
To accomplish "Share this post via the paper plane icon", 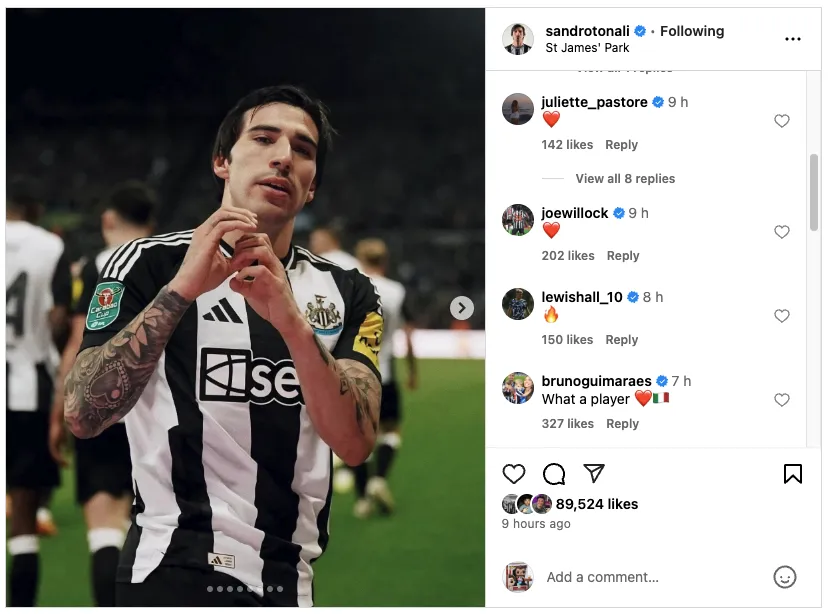I will [594, 473].
